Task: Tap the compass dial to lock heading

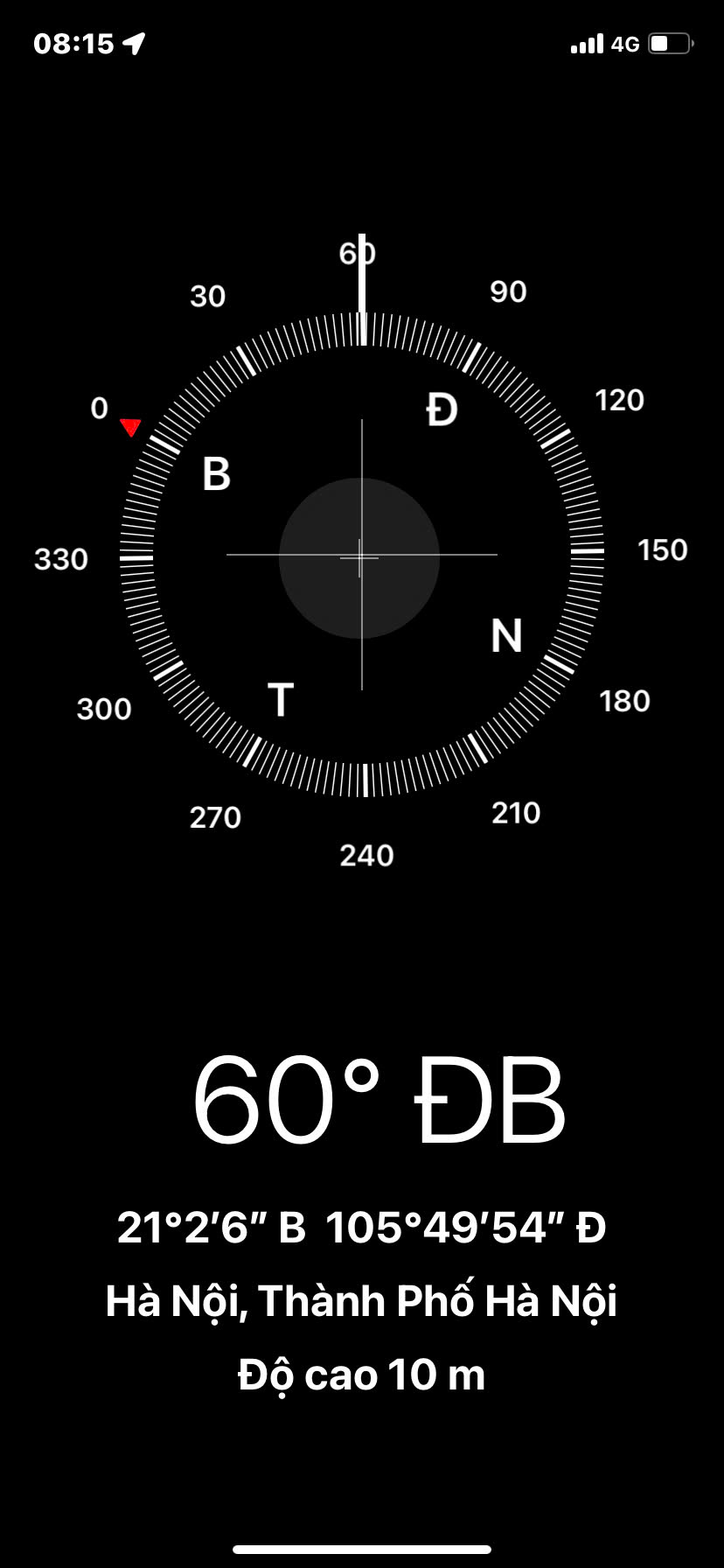Action: point(361,555)
